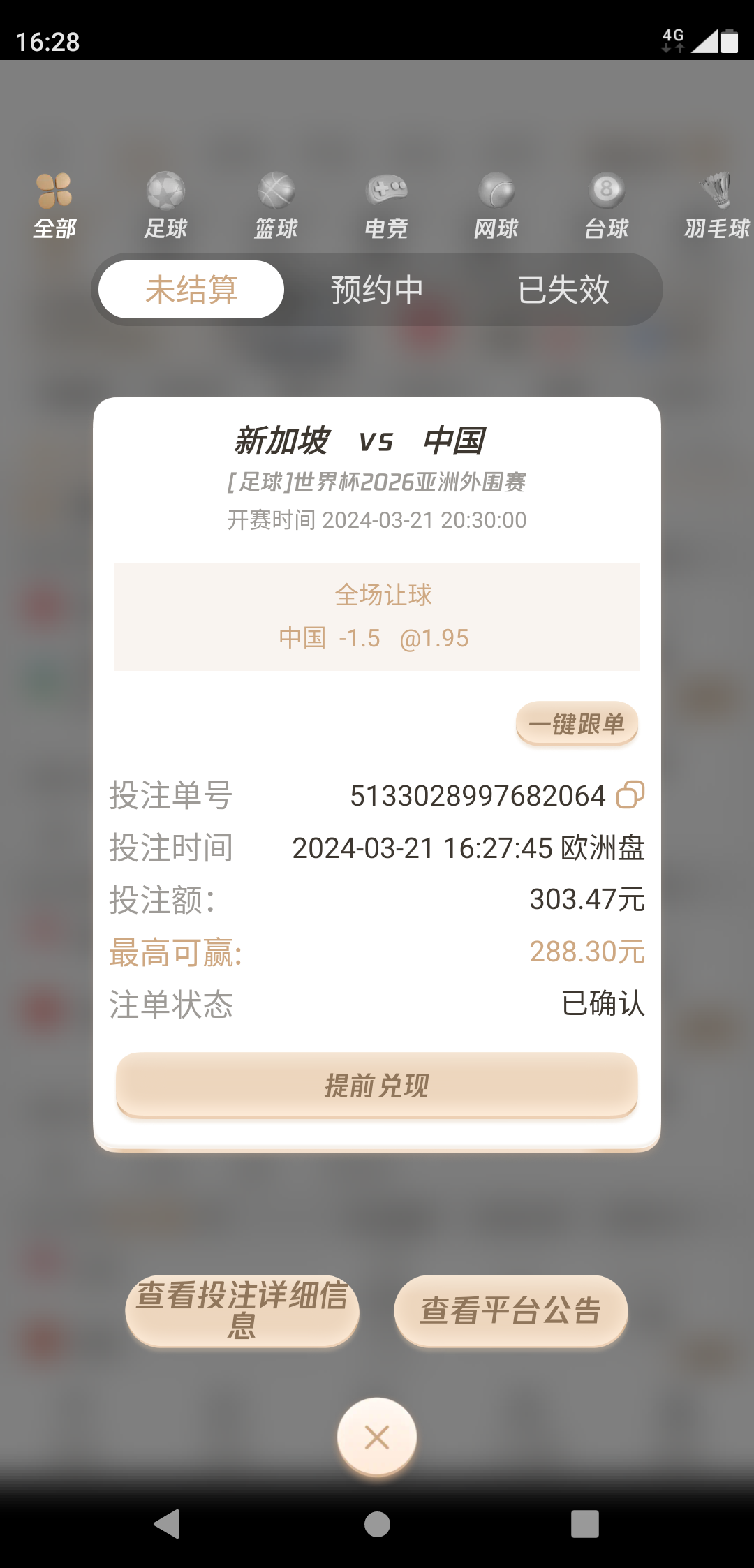This screenshot has height=1568, width=754.
Task: Select the 未结算 tab
Action: (191, 290)
